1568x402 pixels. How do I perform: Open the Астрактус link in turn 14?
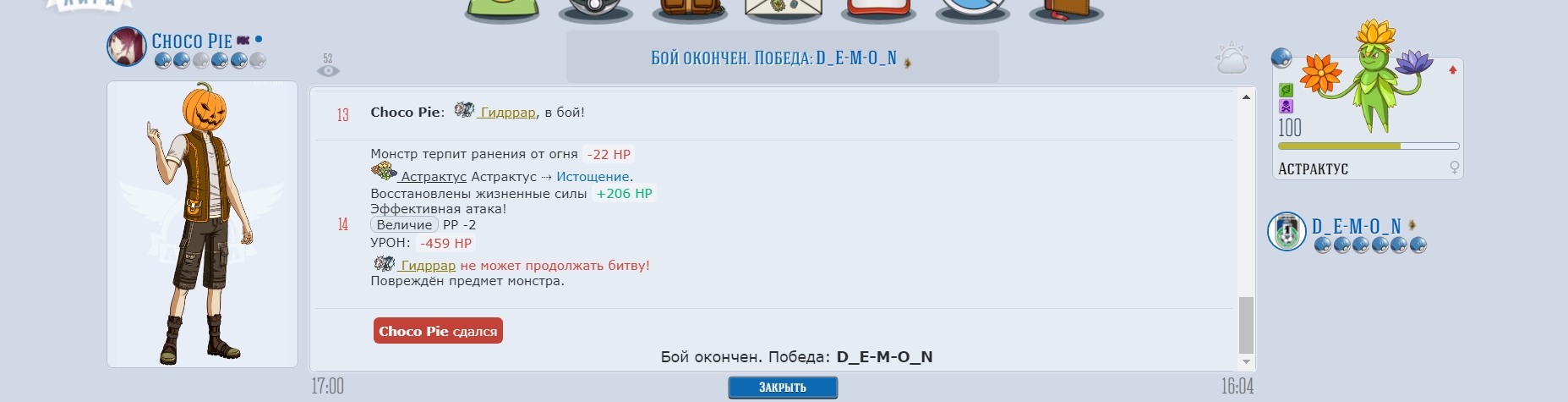coord(433,177)
